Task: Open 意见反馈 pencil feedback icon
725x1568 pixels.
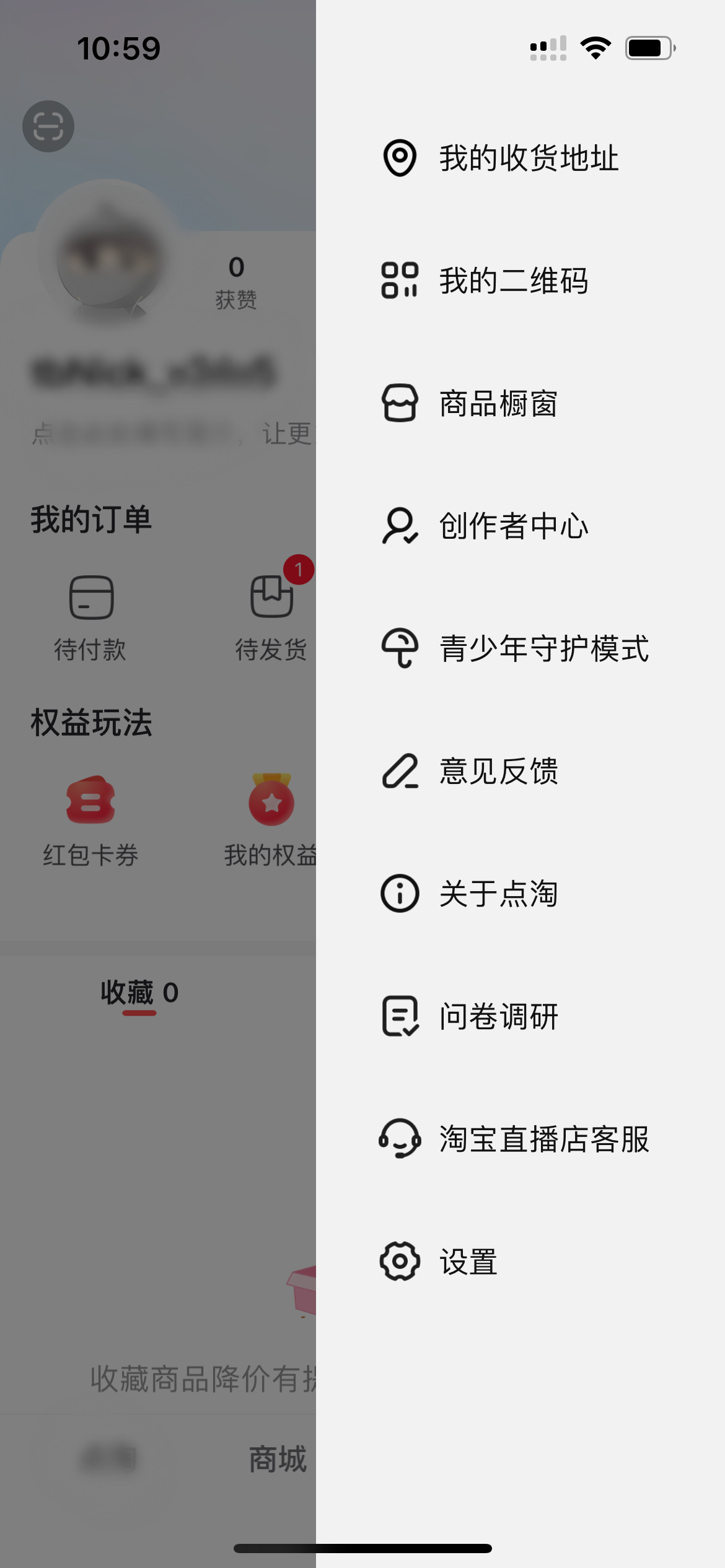Action: click(399, 771)
